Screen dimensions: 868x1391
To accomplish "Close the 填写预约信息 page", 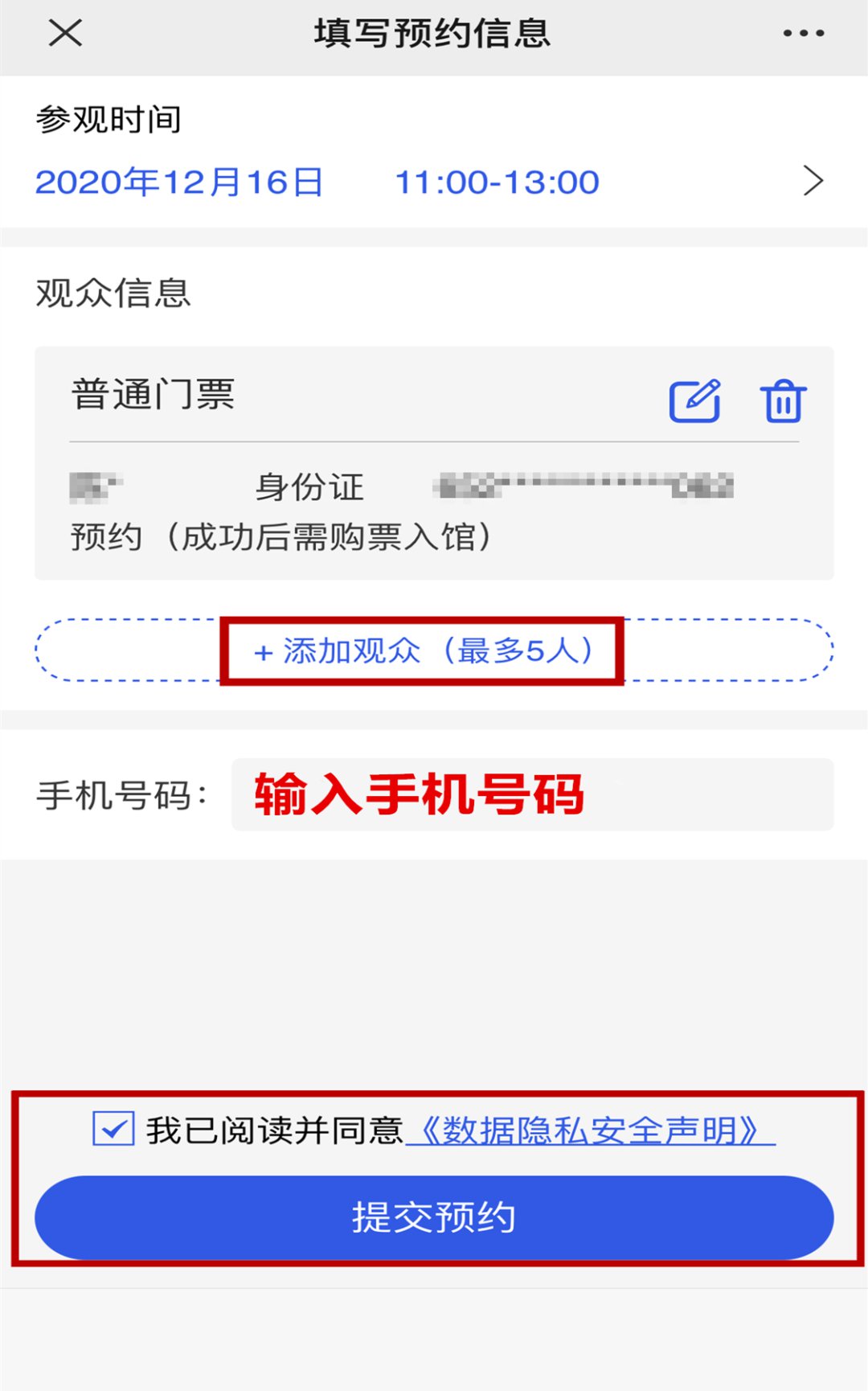I will point(65,34).
